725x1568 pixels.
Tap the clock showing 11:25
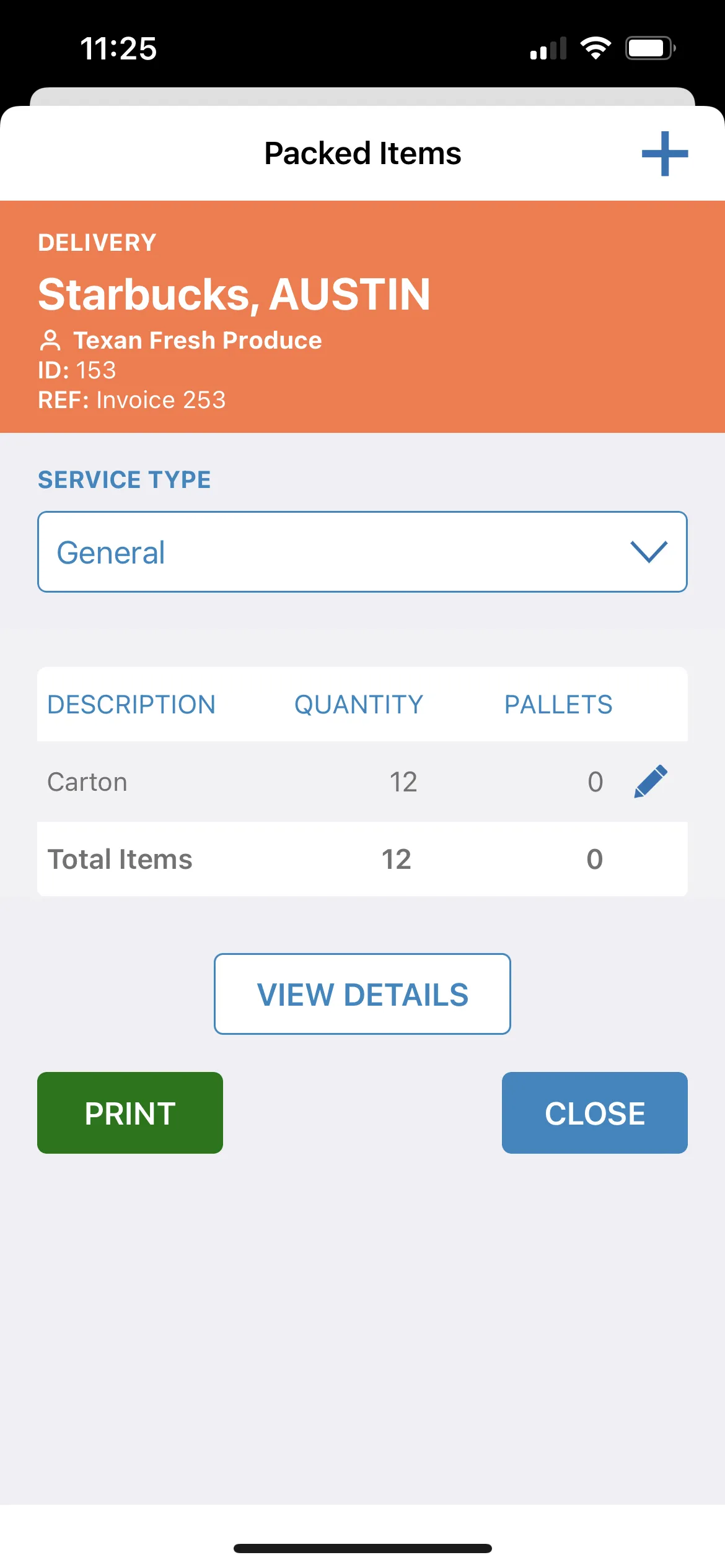pos(120,47)
